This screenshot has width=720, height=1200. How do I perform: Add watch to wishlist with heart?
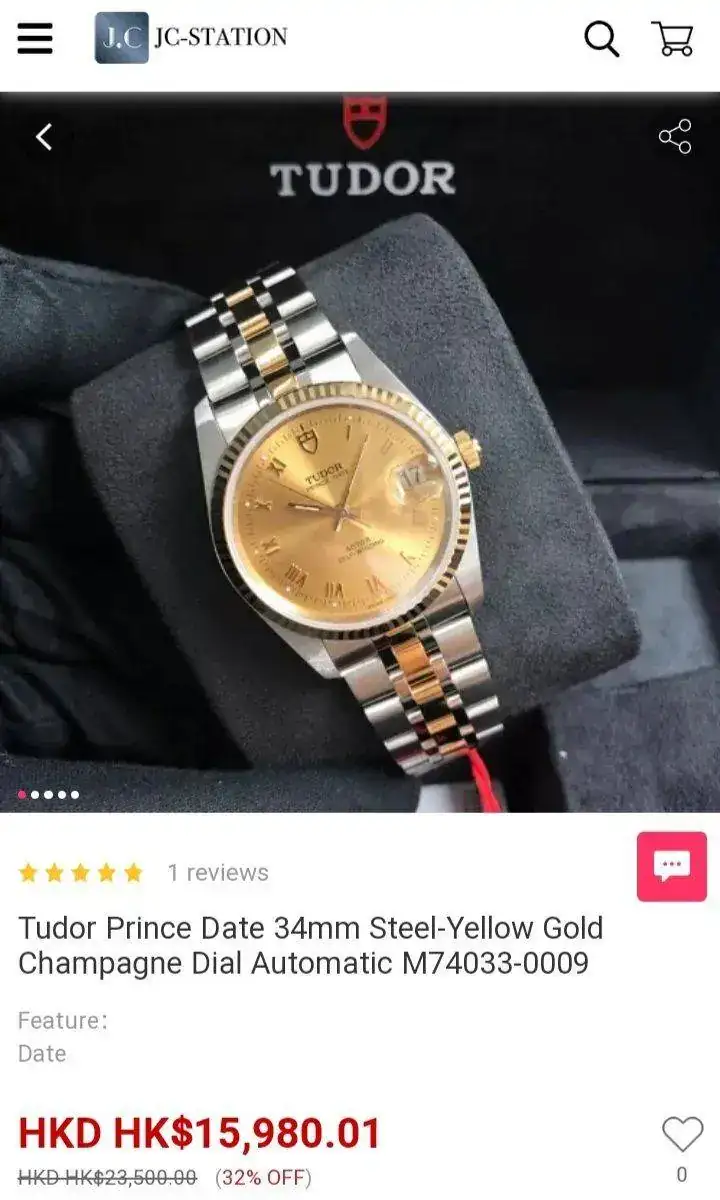pos(682,1134)
